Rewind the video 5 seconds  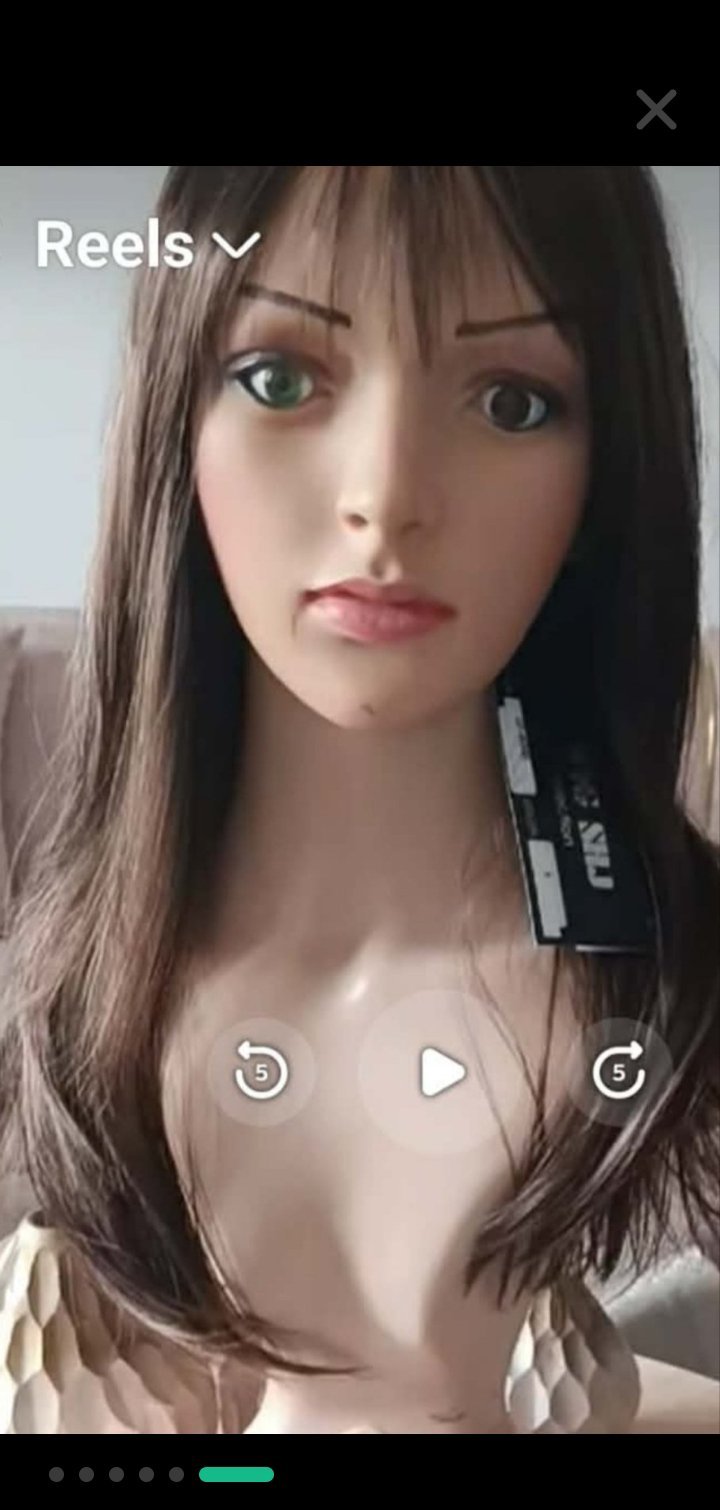[261, 1072]
